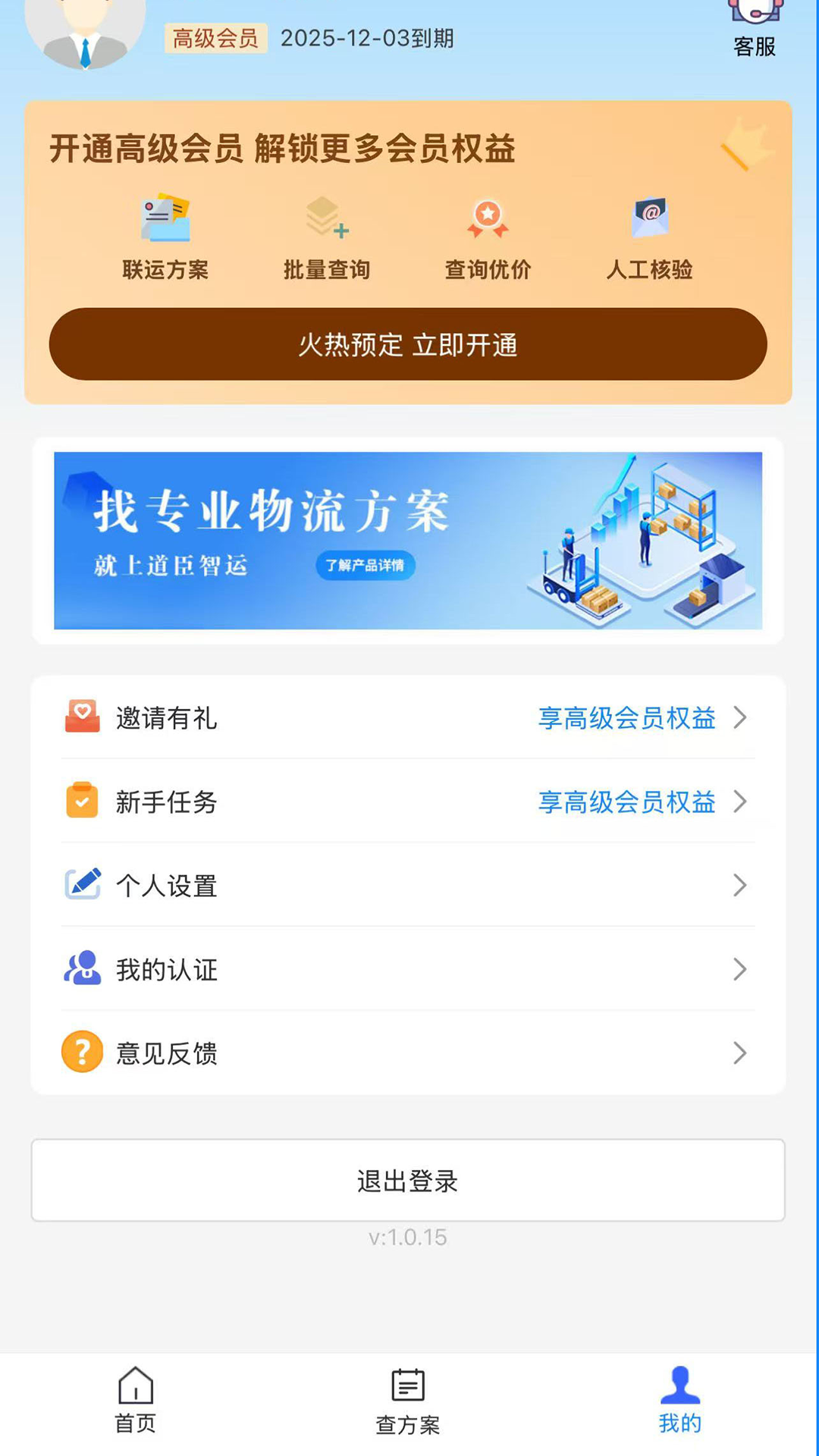Click the 我的认证 people icon
The width and height of the screenshot is (819, 1456).
pos(82,969)
